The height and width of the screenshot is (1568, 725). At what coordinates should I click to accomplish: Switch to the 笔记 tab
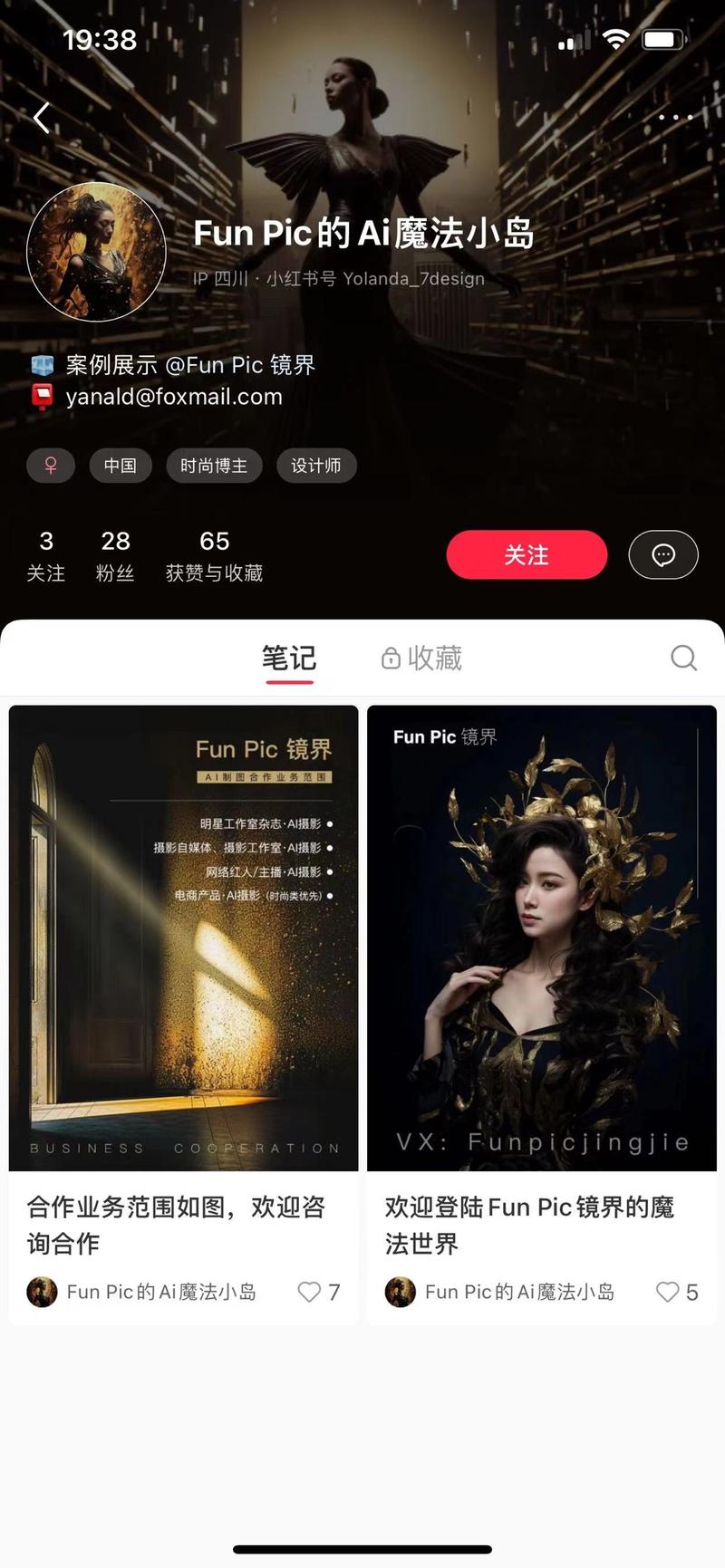point(289,659)
